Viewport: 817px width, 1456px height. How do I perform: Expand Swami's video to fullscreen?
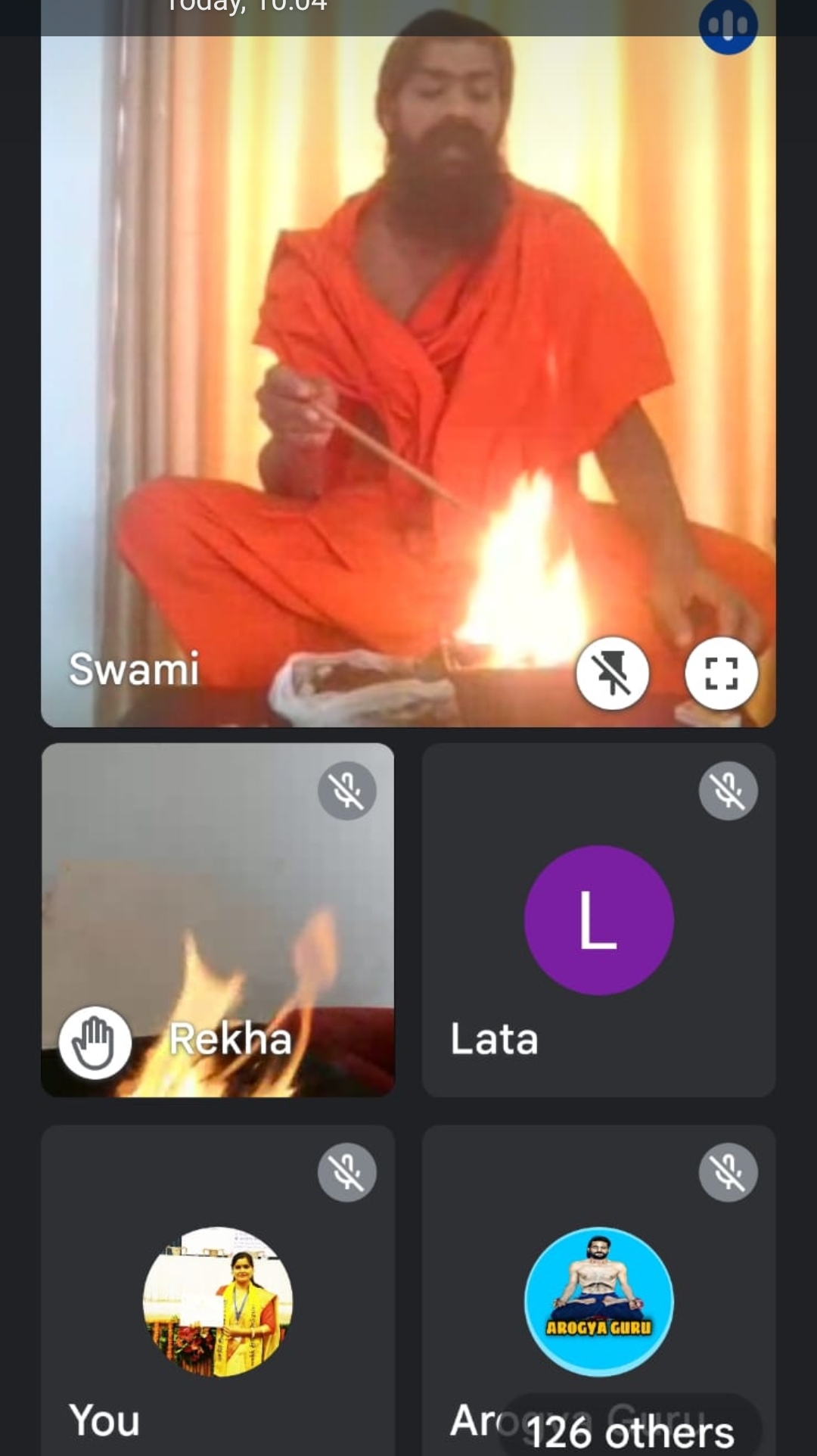tap(721, 673)
